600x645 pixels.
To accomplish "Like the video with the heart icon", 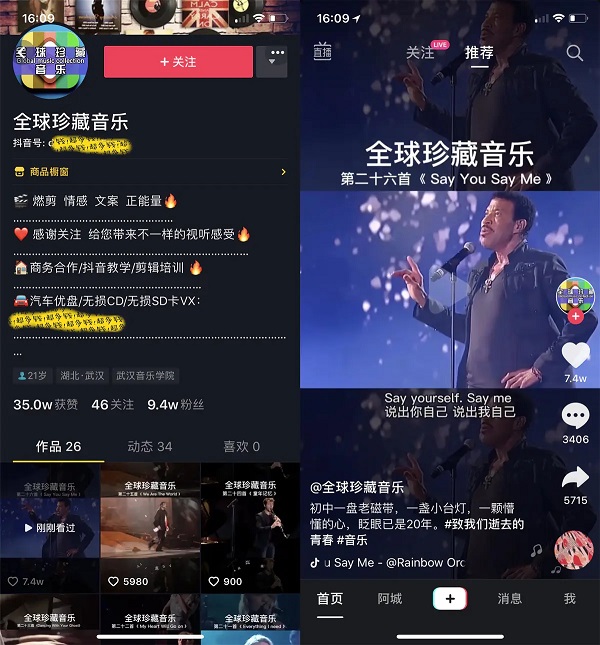I will pyautogui.click(x=575, y=354).
